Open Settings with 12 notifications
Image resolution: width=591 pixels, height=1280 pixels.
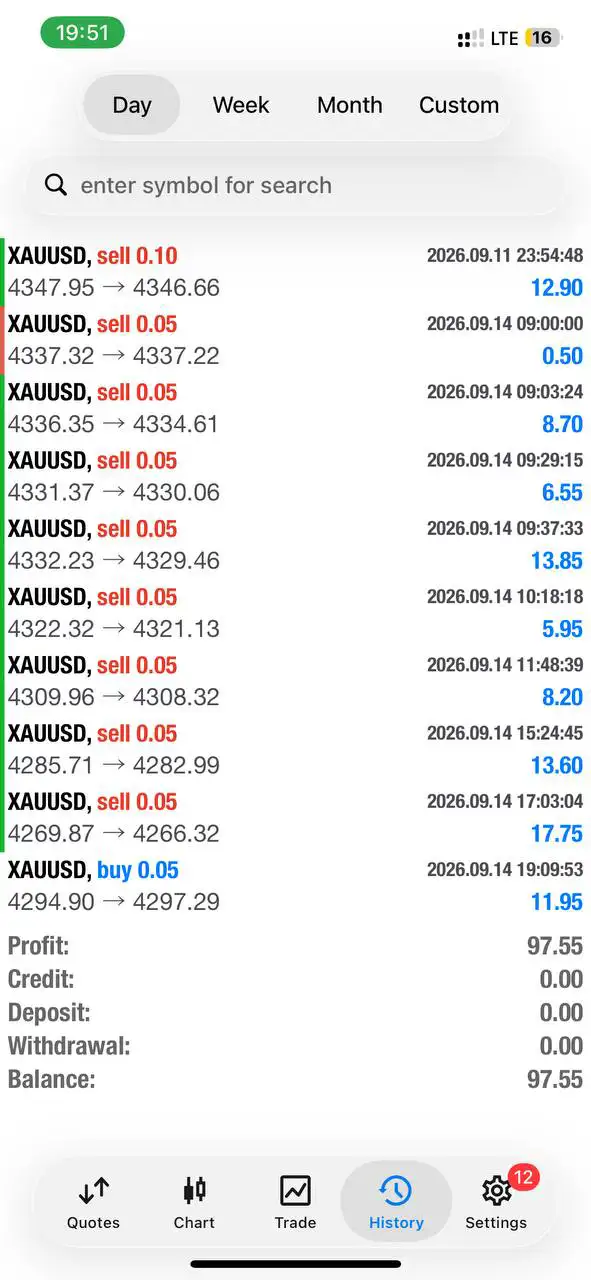pos(496,1203)
